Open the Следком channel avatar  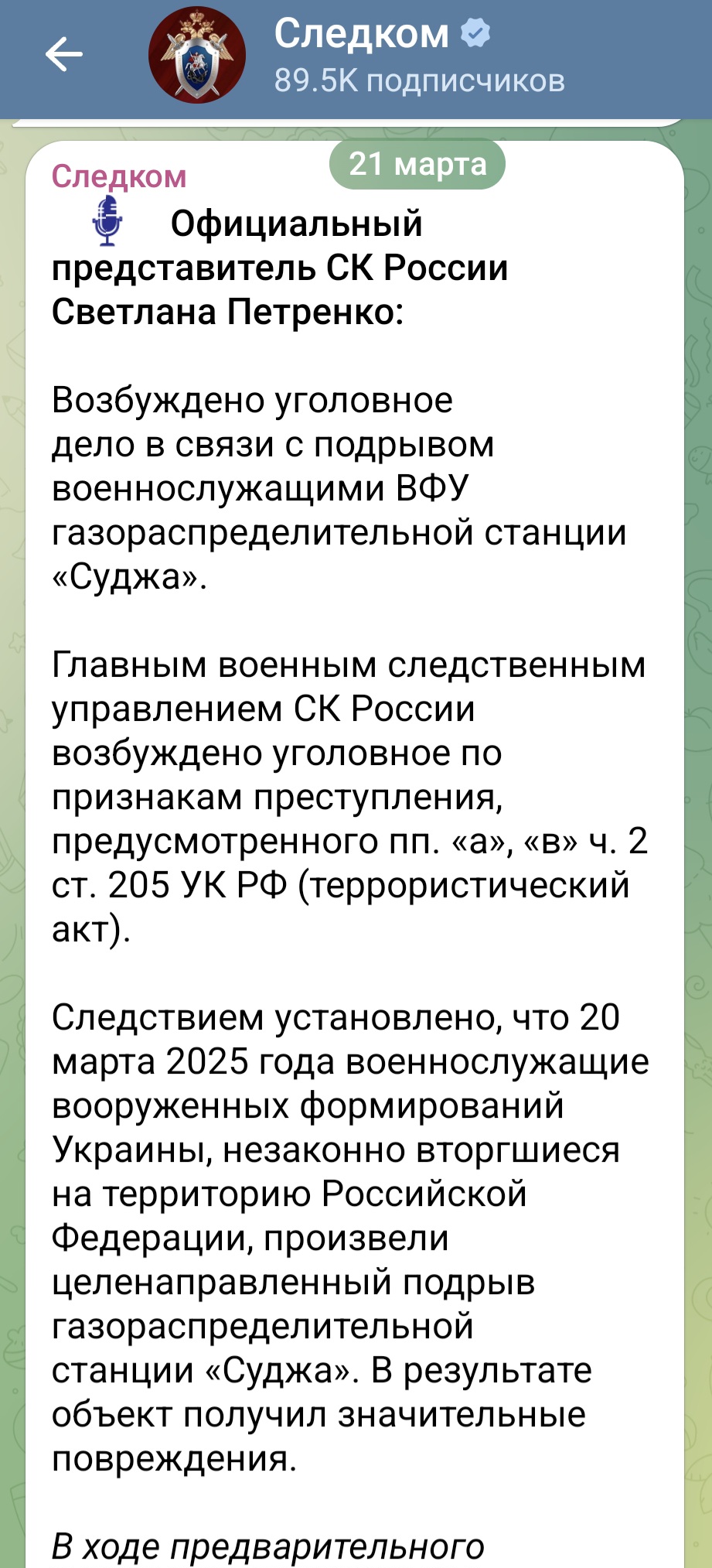[x=197, y=56]
